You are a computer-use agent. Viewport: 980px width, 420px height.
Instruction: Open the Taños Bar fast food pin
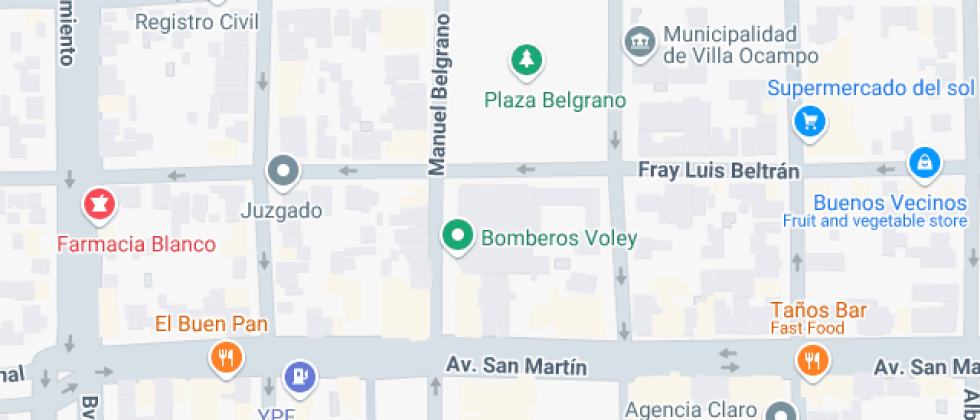click(813, 359)
